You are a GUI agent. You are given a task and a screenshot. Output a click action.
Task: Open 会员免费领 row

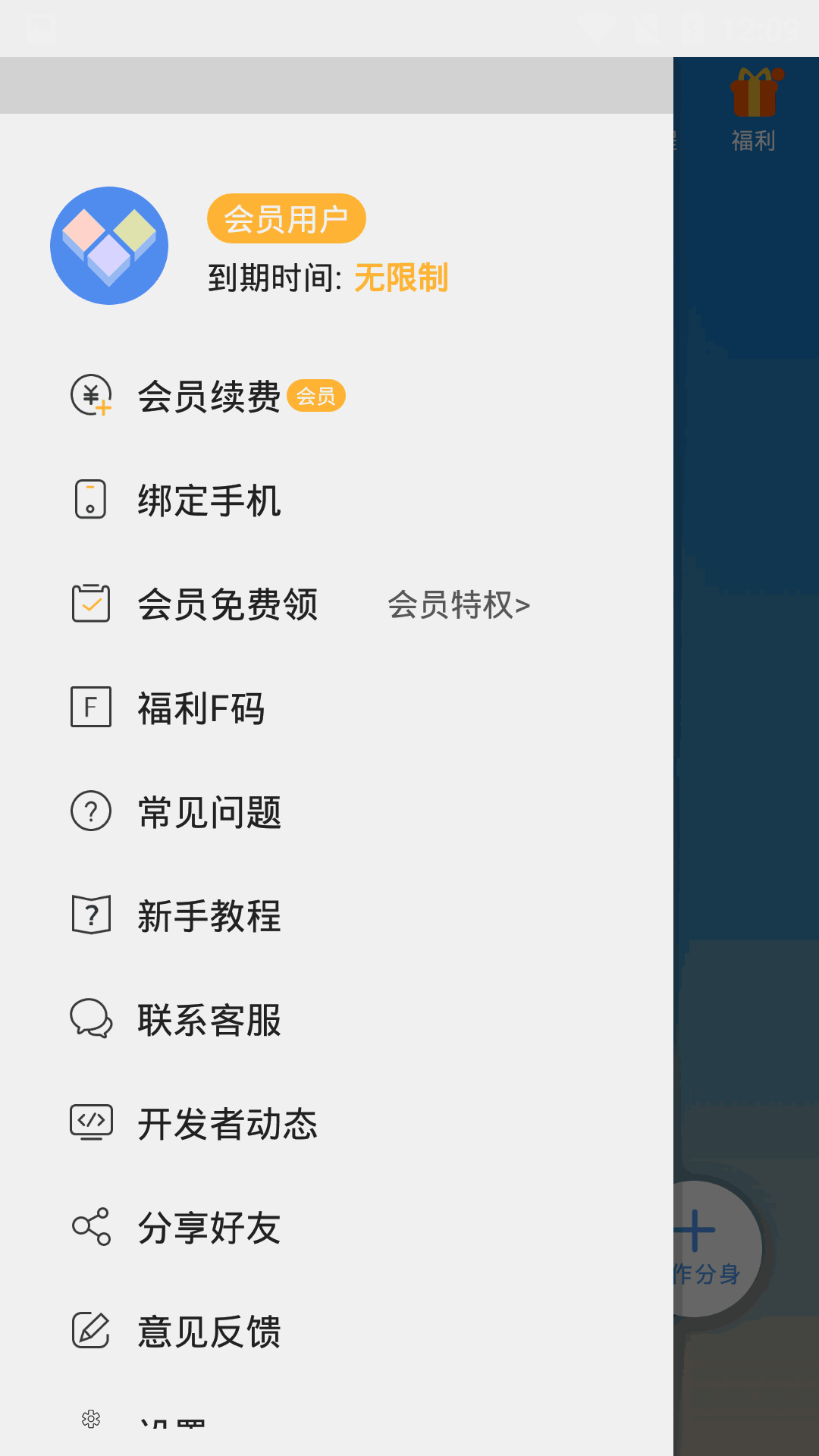pos(227,604)
